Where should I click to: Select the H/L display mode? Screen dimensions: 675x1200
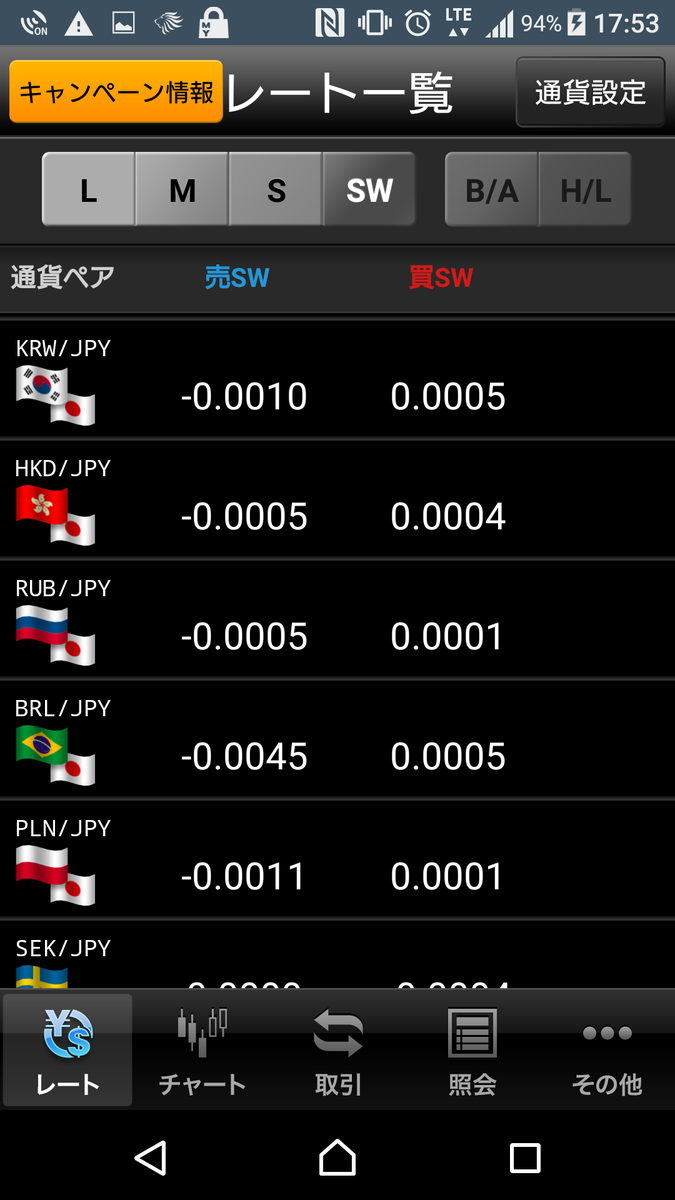point(585,189)
